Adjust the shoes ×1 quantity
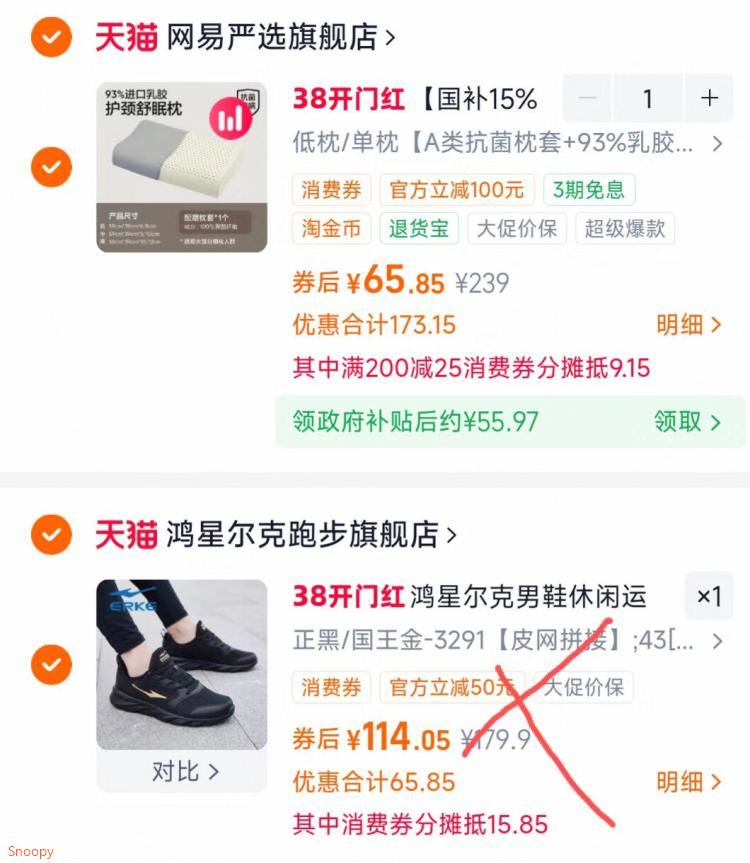Image resolution: width=750 pixels, height=863 pixels. tap(708, 597)
